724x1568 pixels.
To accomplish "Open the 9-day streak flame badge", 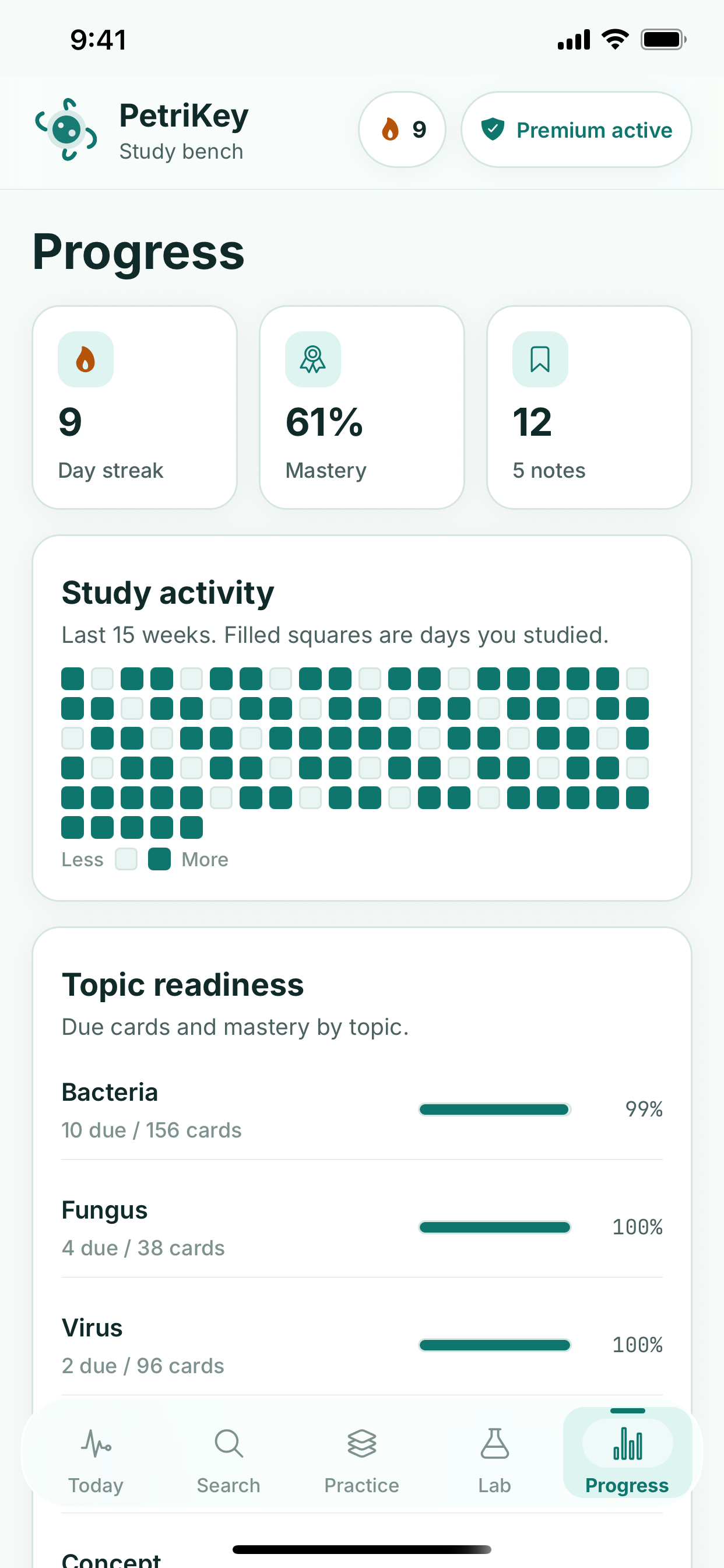I will pyautogui.click(x=402, y=129).
